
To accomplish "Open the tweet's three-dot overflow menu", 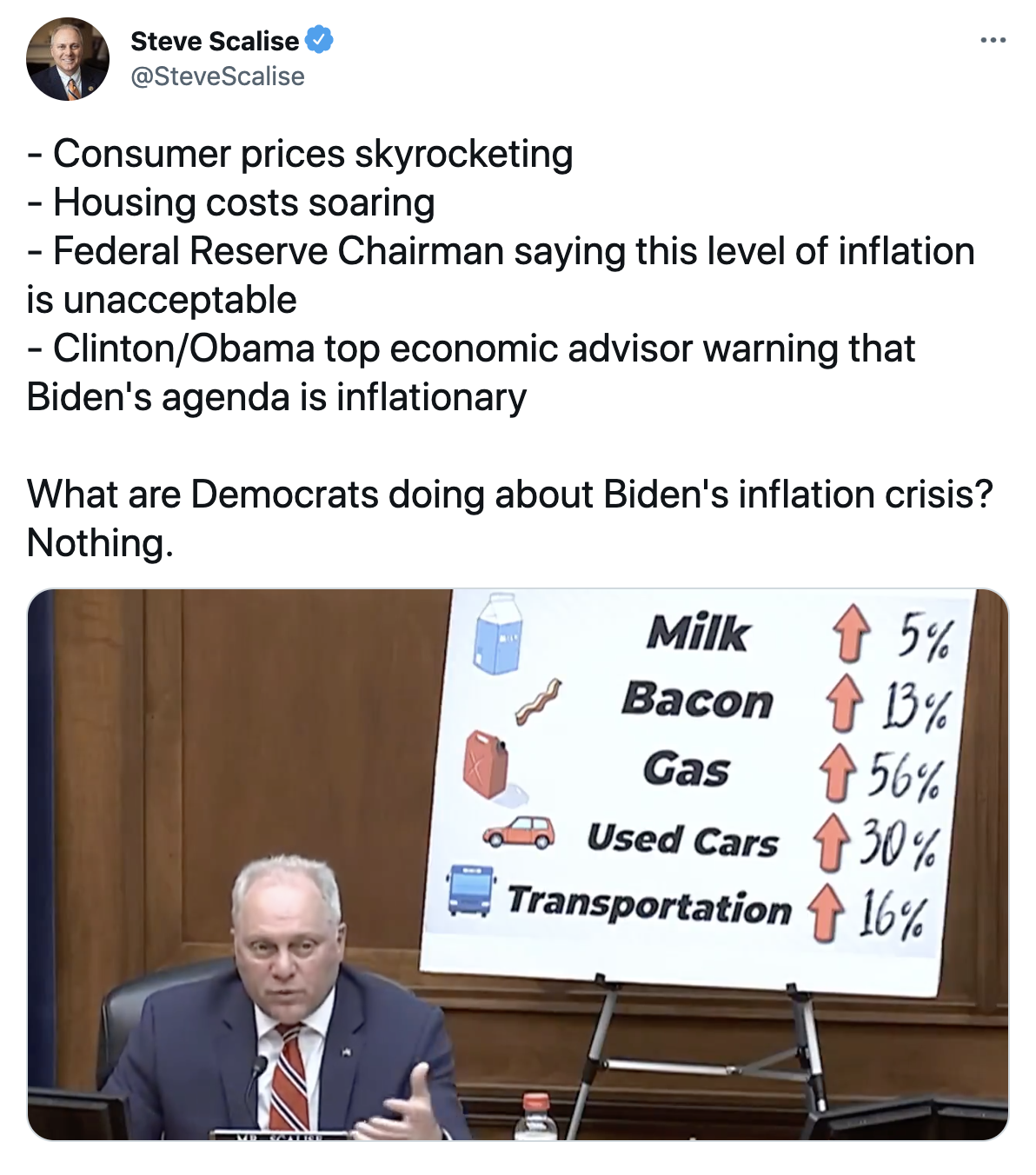I will pos(993,41).
